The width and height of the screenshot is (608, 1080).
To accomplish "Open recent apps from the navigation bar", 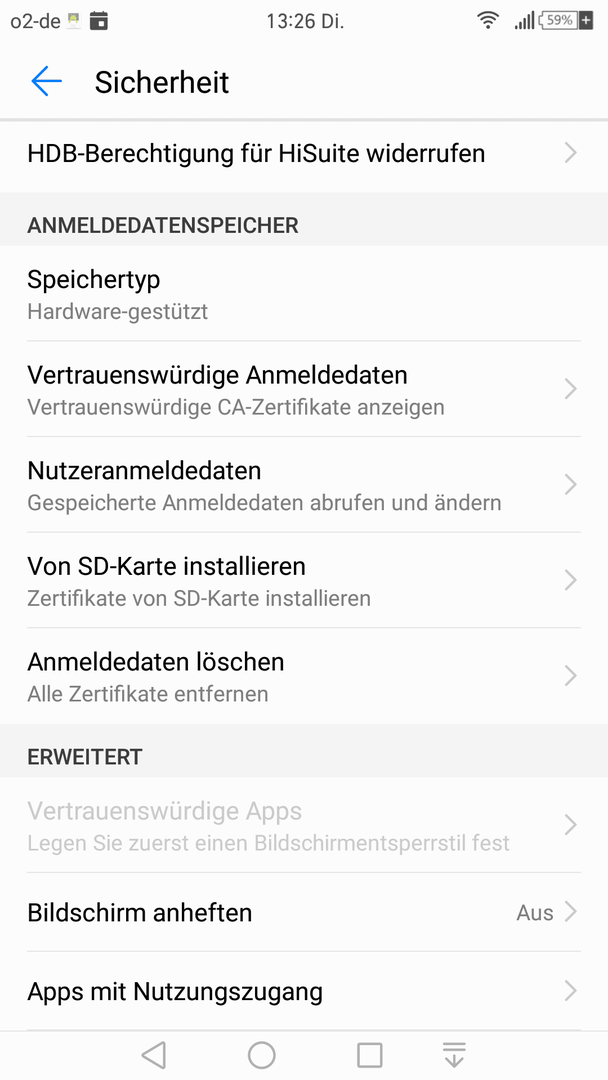I will [x=370, y=1055].
